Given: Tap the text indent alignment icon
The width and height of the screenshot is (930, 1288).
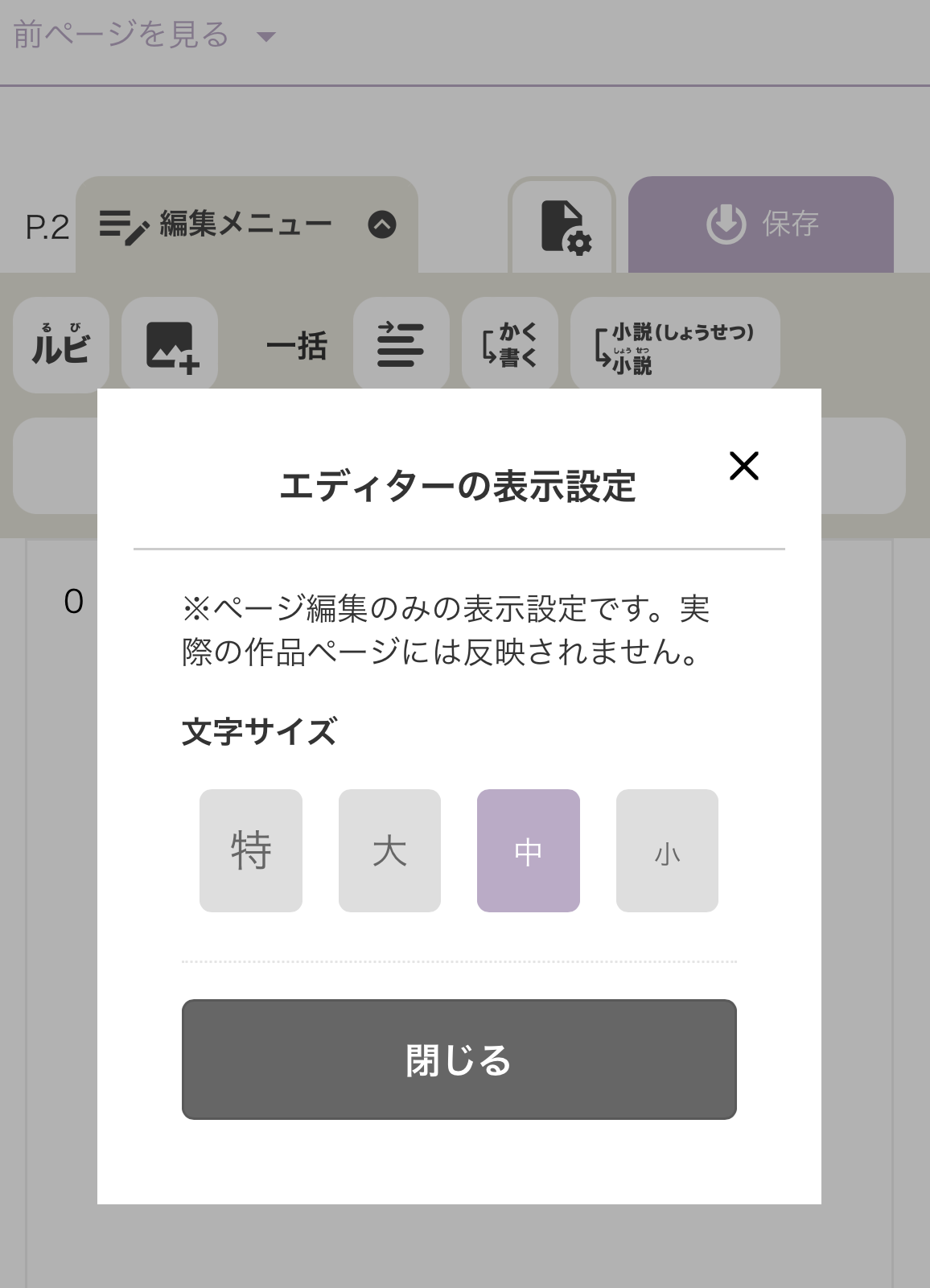Looking at the screenshot, I should click(401, 345).
